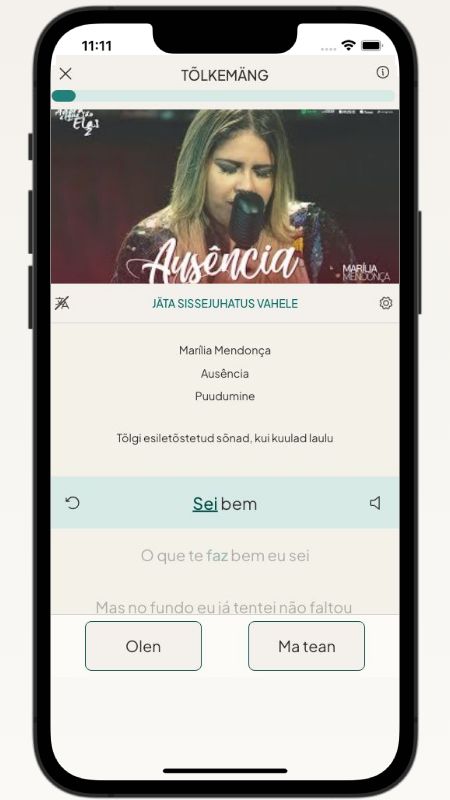
Task: Tap the Ausência music video
Action: (x=225, y=196)
